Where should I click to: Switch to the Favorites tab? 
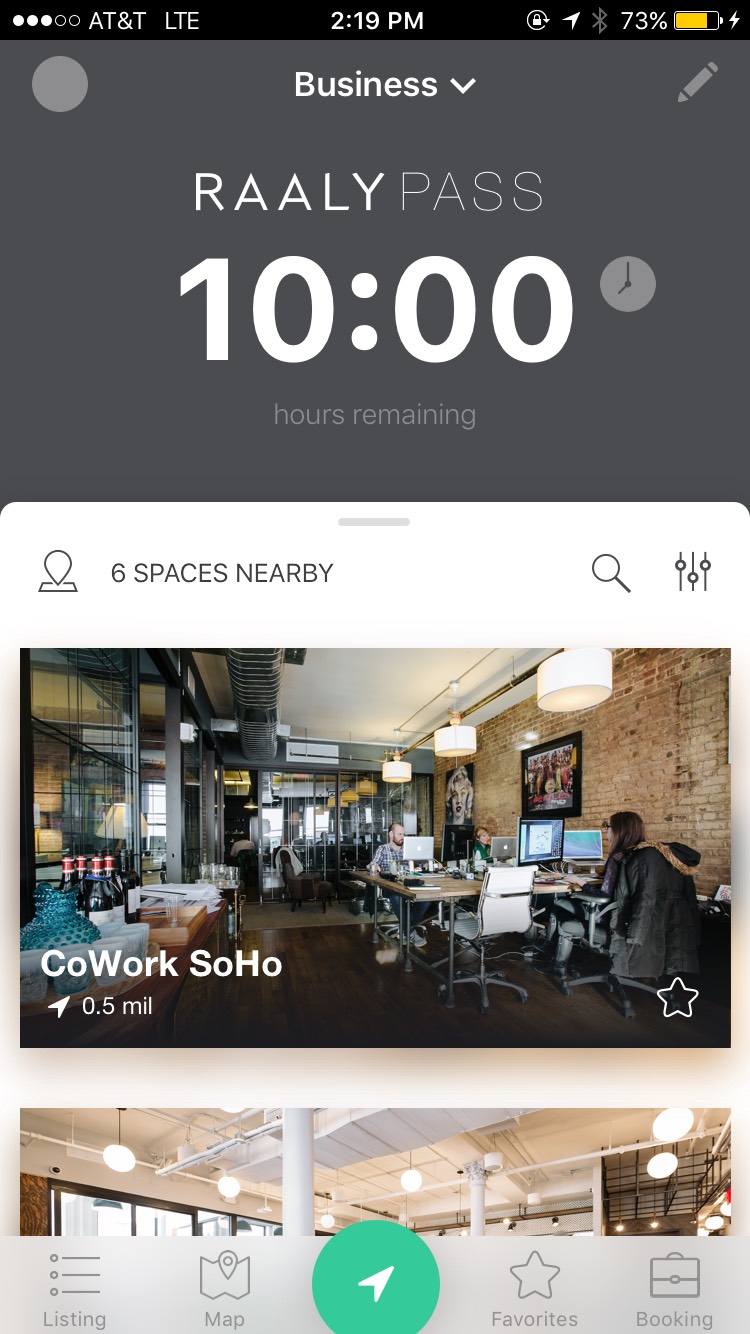(x=534, y=1290)
